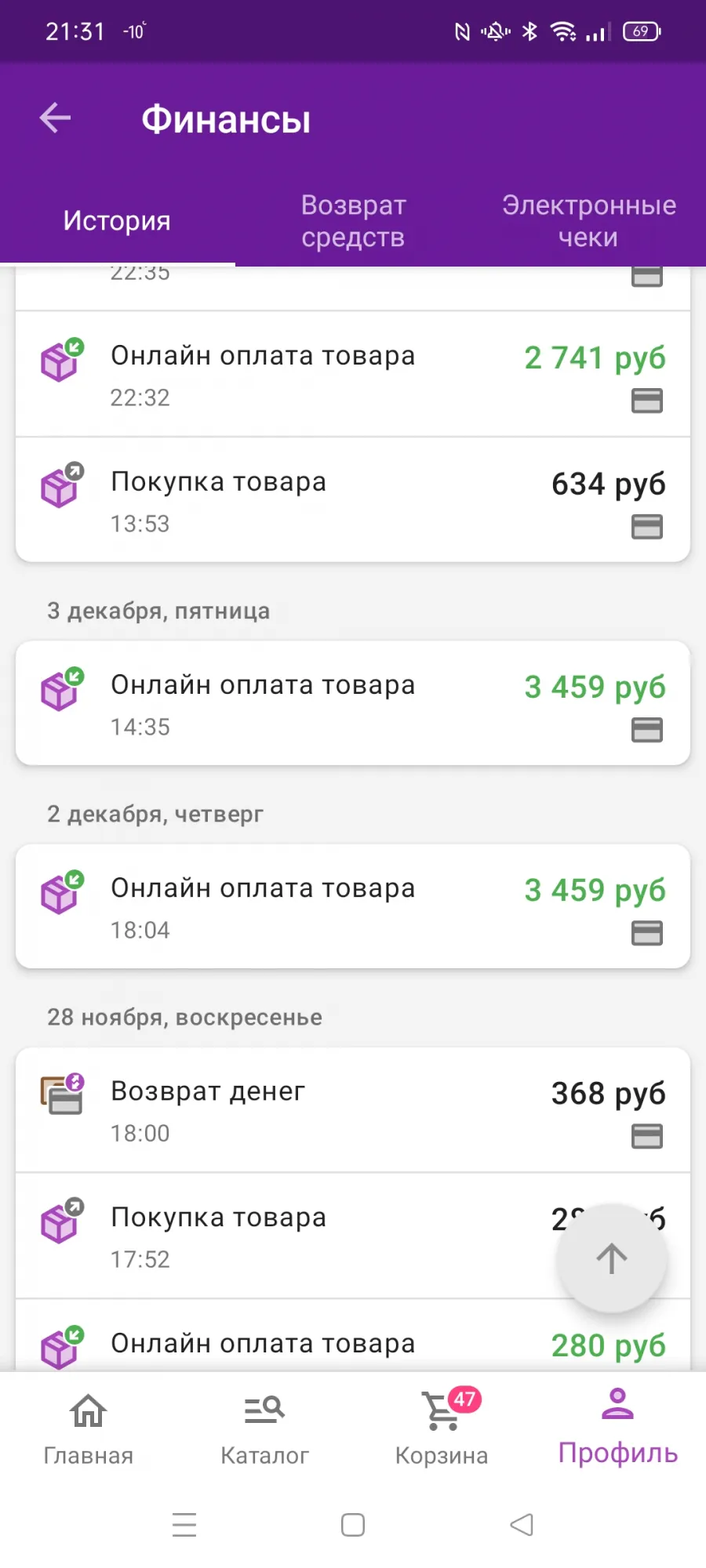This screenshot has height=1568, width=706.
Task: Open the Корзина with 47 items
Action: click(442, 1427)
